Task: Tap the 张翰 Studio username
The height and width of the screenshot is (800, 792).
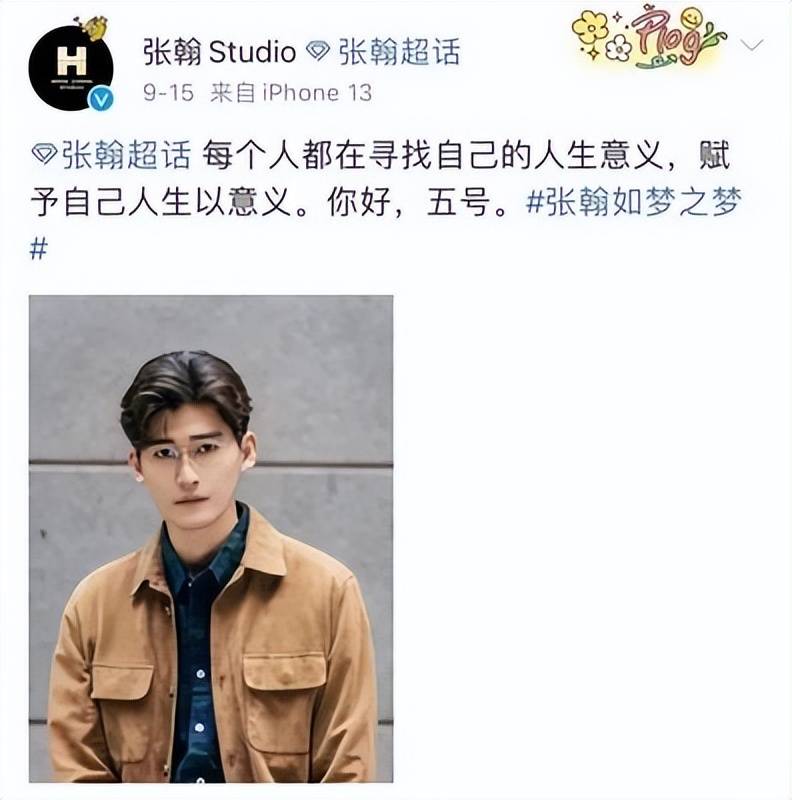Action: click(x=219, y=52)
